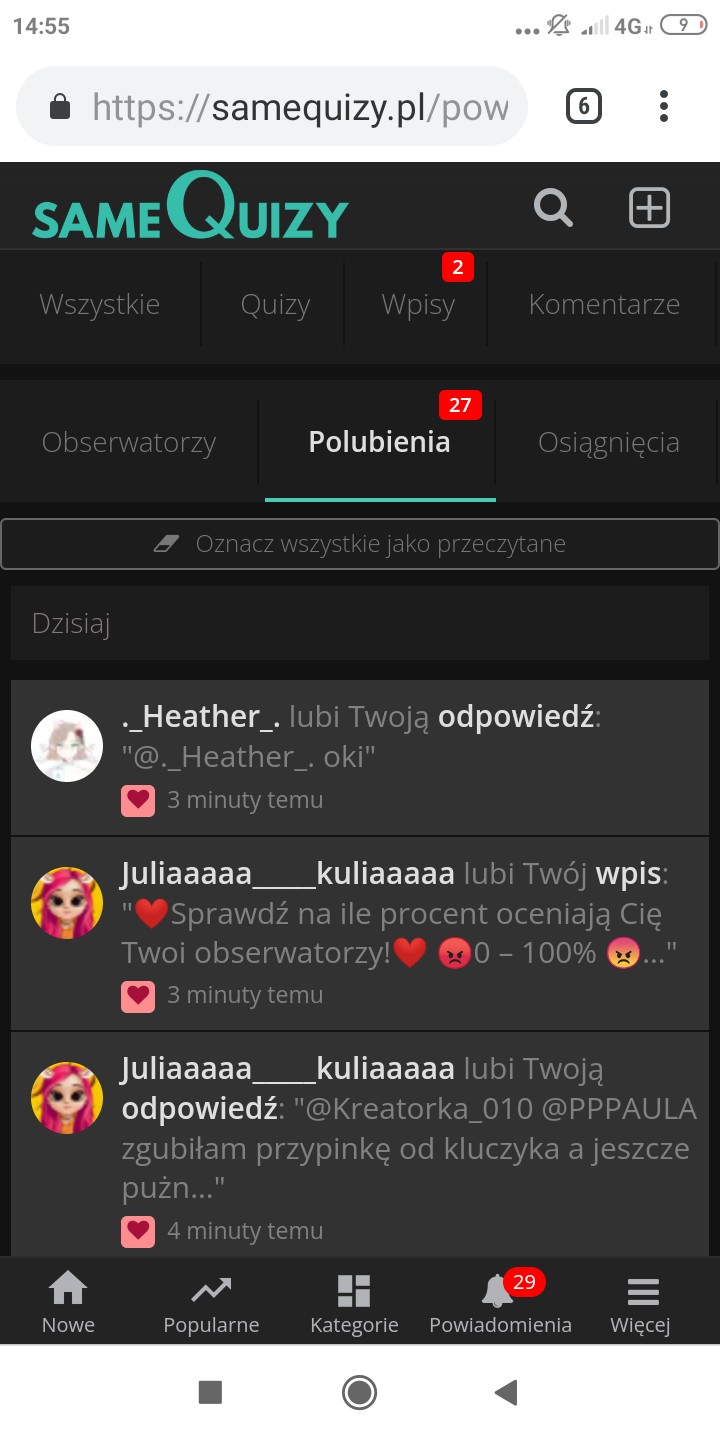Switch to the Quizy tab

click(275, 305)
